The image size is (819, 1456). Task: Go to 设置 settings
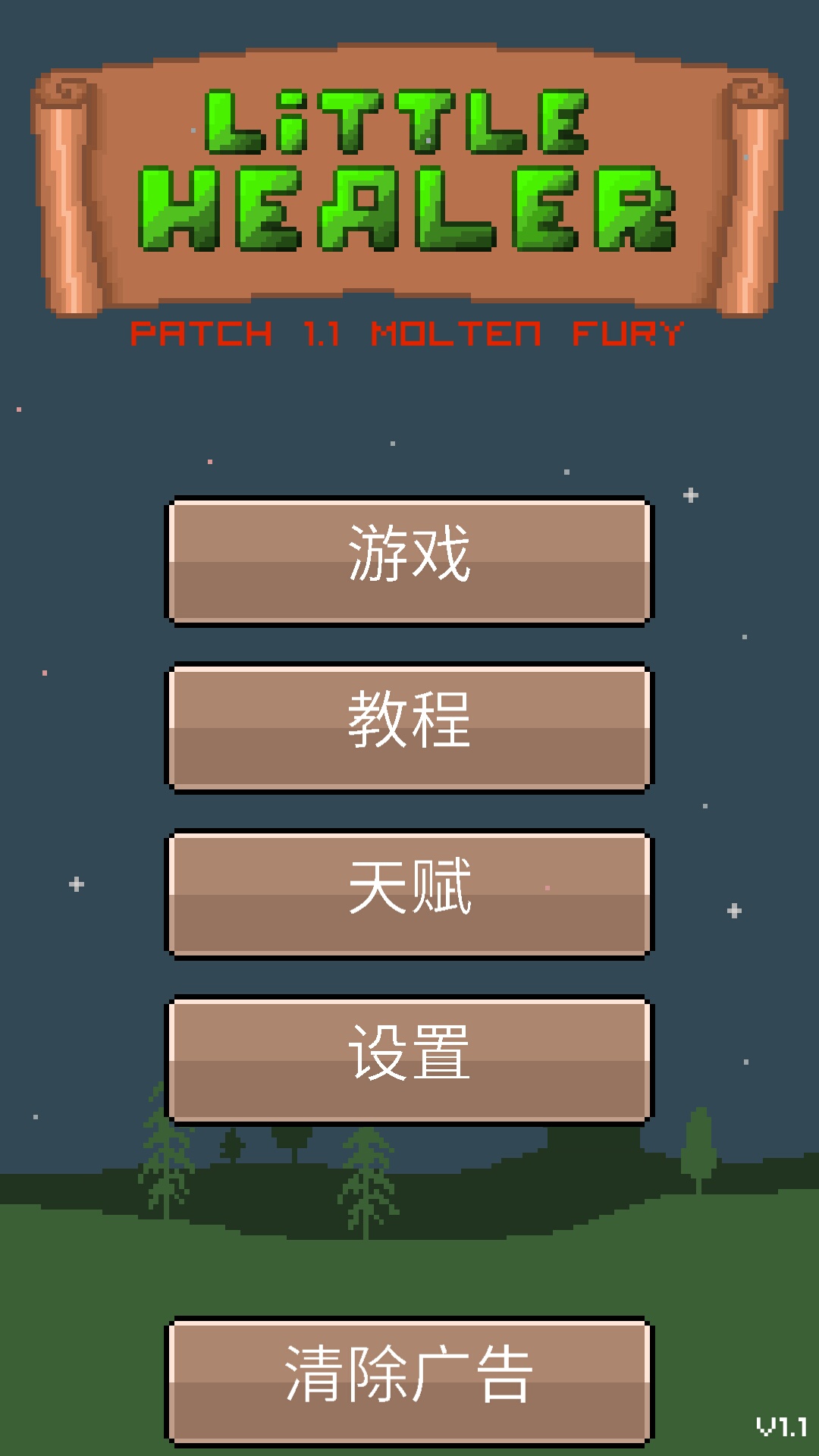[409, 1060]
